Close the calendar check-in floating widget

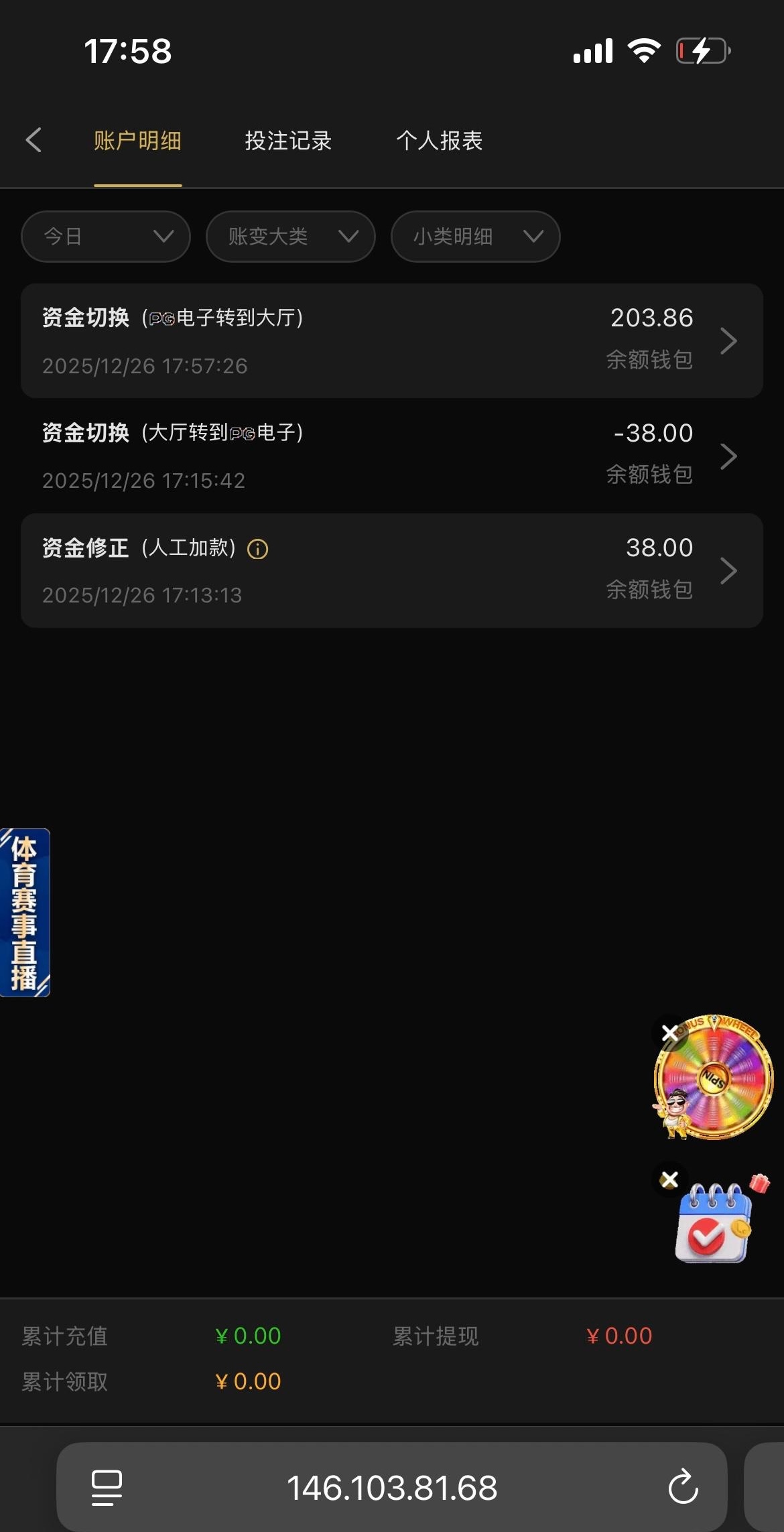pos(669,1179)
